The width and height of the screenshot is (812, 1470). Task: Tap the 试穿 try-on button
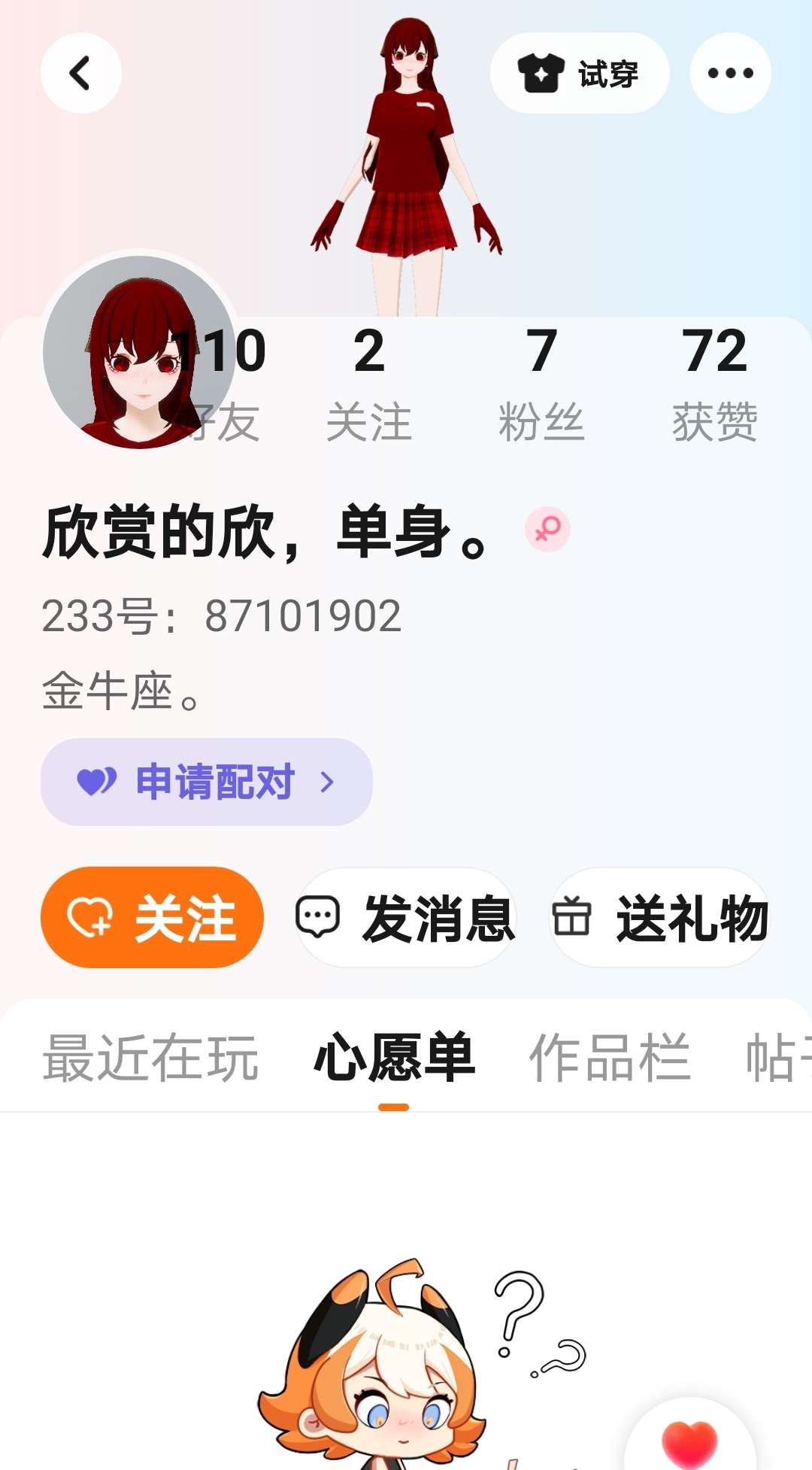pyautogui.click(x=579, y=73)
